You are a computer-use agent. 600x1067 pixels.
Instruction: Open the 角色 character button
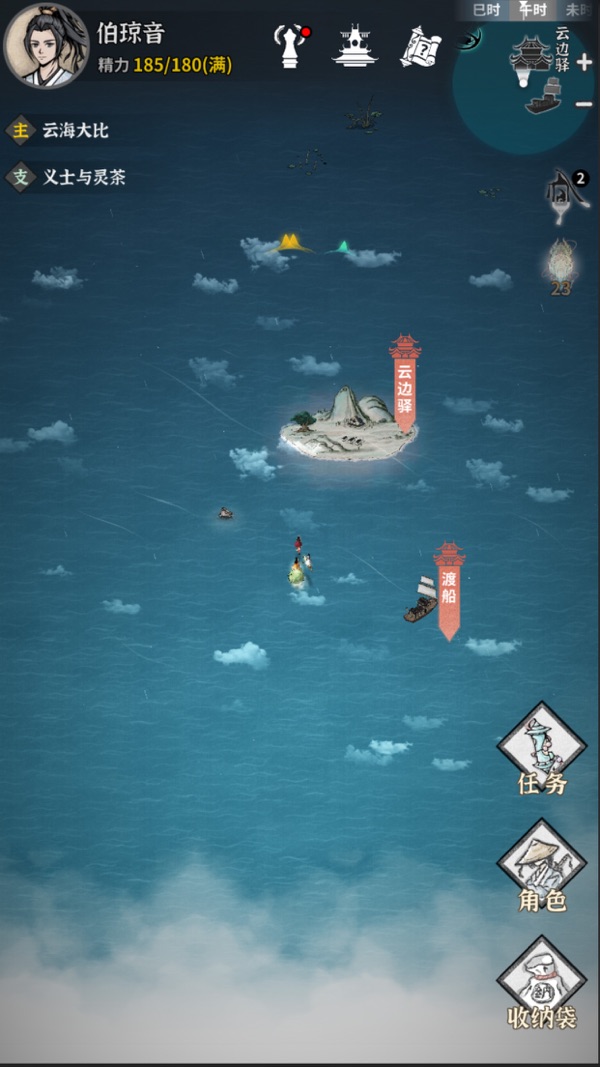(542, 867)
